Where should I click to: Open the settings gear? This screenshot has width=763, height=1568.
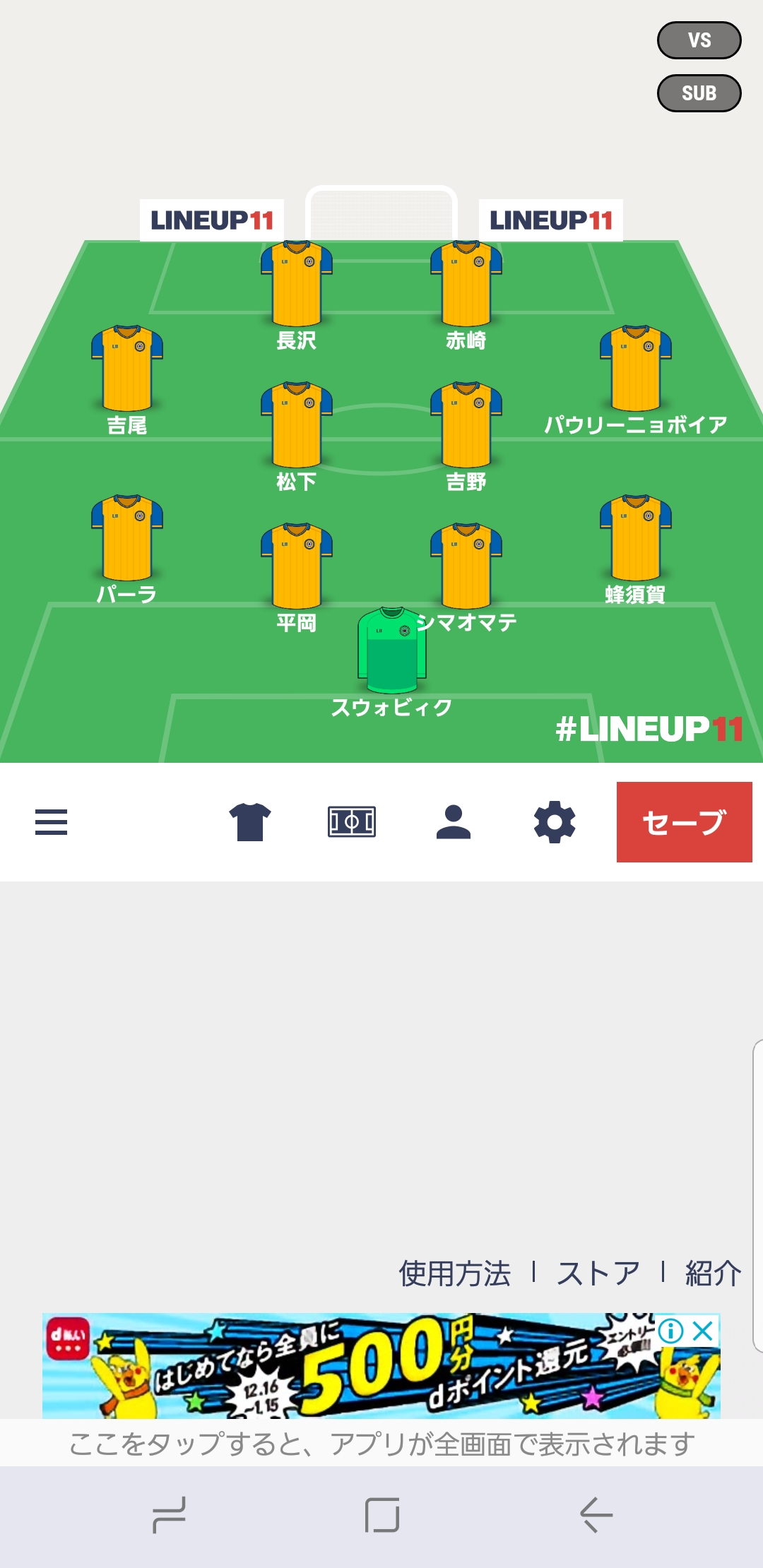[555, 822]
